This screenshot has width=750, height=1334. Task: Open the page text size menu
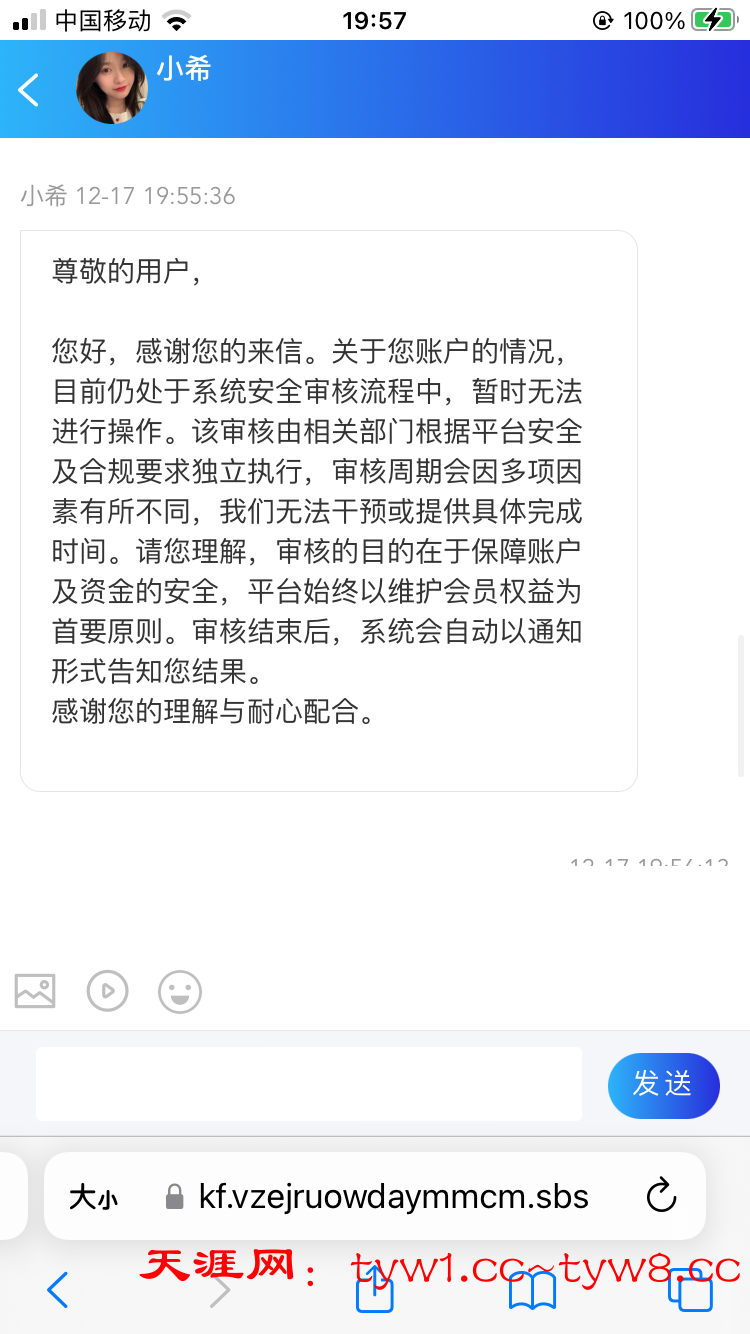coord(93,1197)
